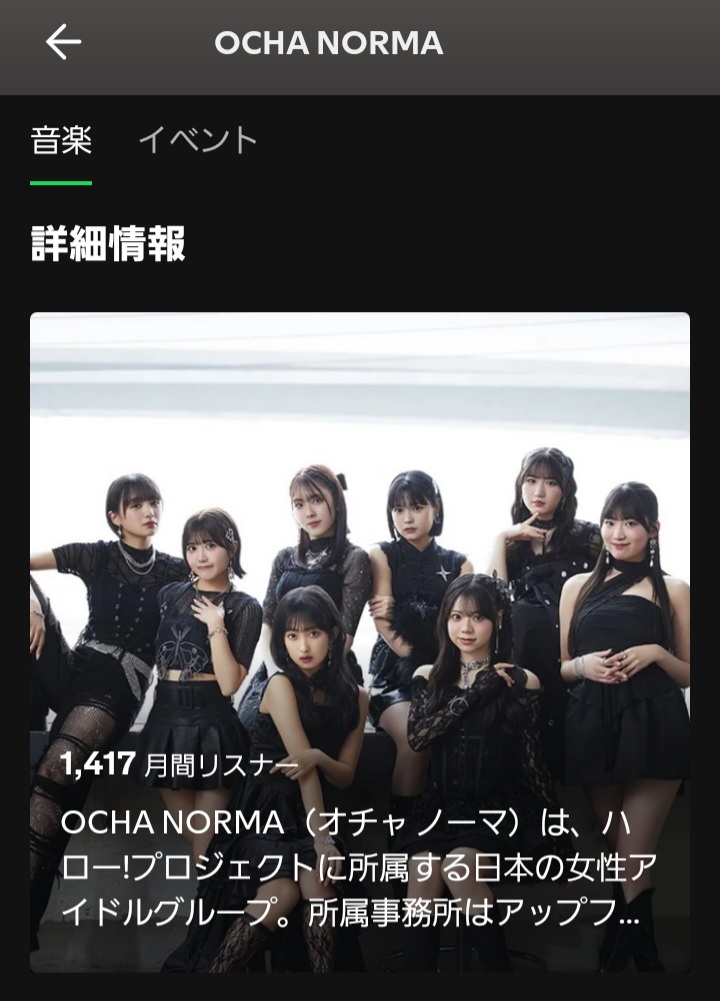This screenshot has width=720, height=1001.
Task: Select the 音楽 tab
Action: (61, 141)
